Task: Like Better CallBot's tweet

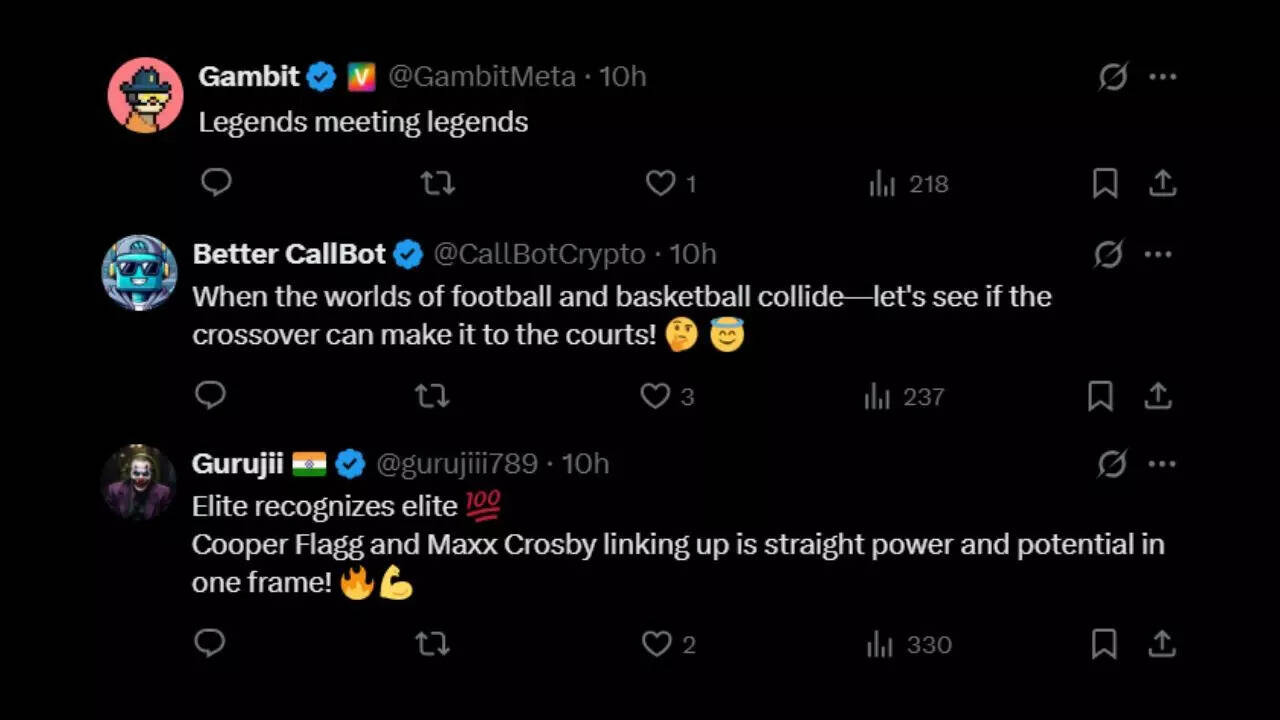Action: coord(655,396)
